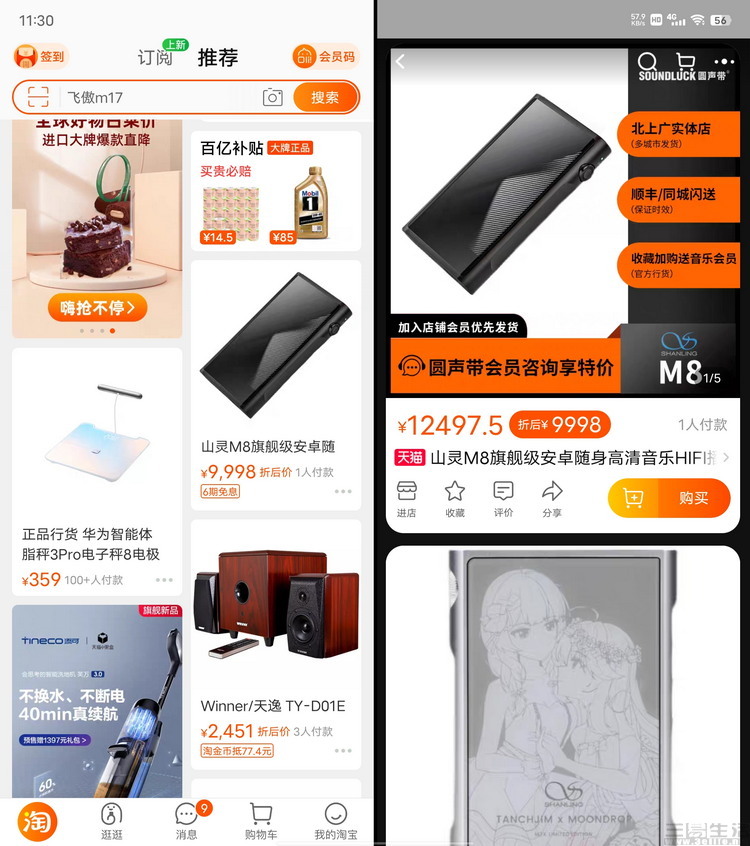Switch to the 订阅 tab
750x846 pixels.
pyautogui.click(x=155, y=57)
